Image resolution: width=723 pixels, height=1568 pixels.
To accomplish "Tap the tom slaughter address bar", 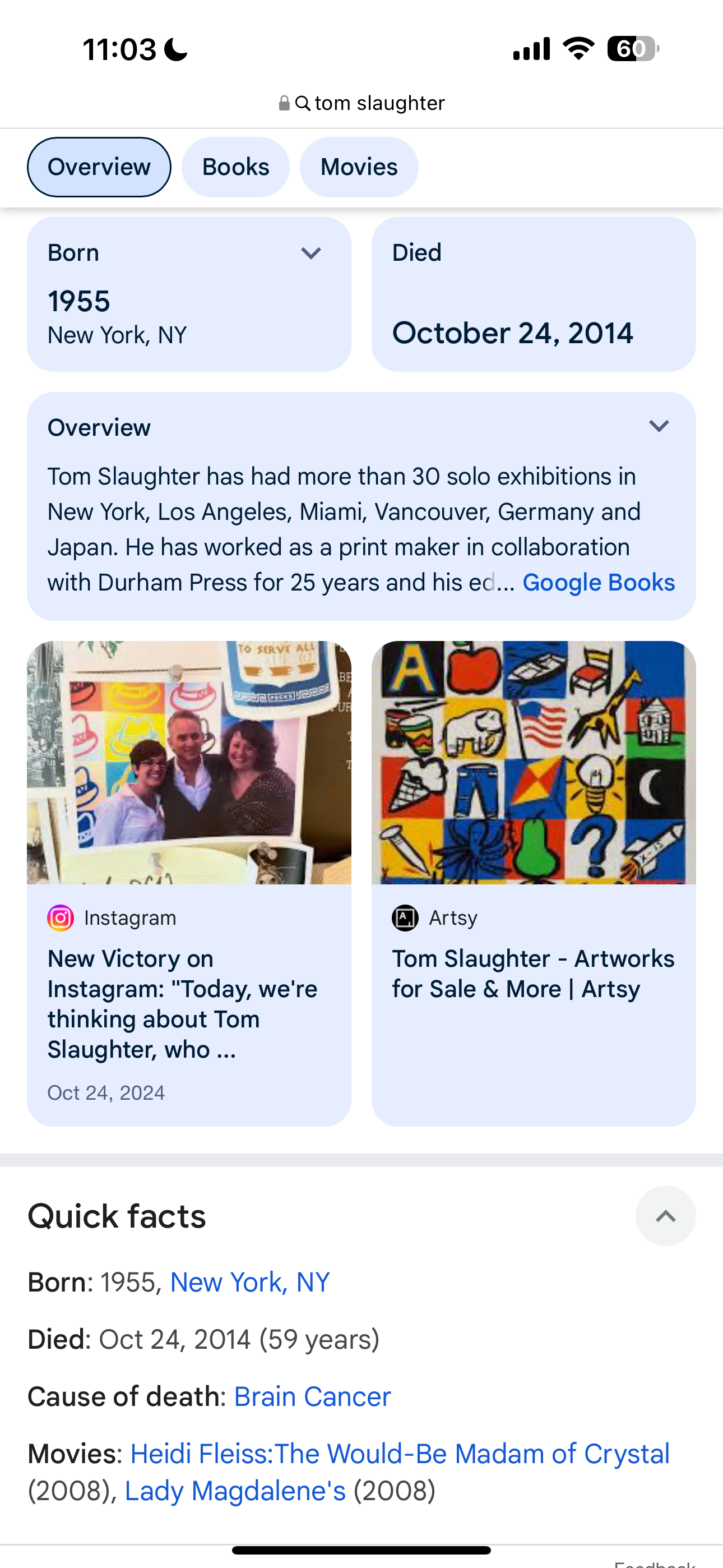I will click(x=361, y=103).
